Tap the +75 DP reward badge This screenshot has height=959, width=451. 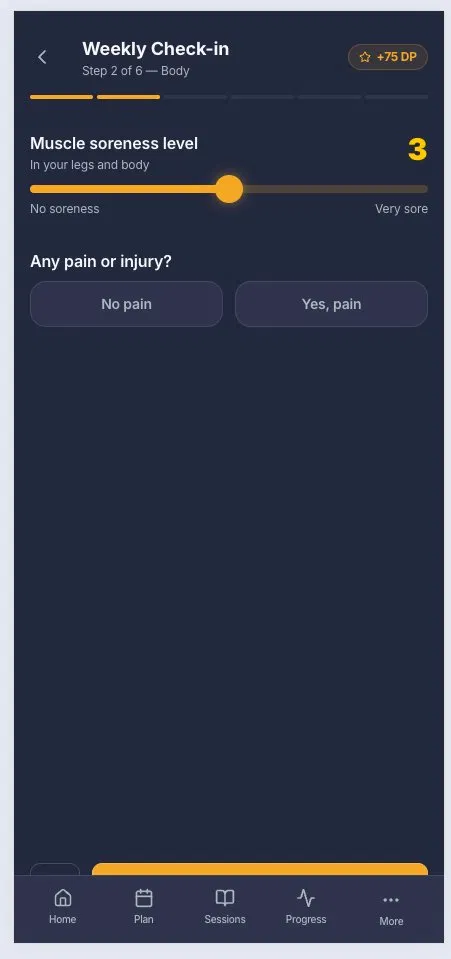click(387, 57)
